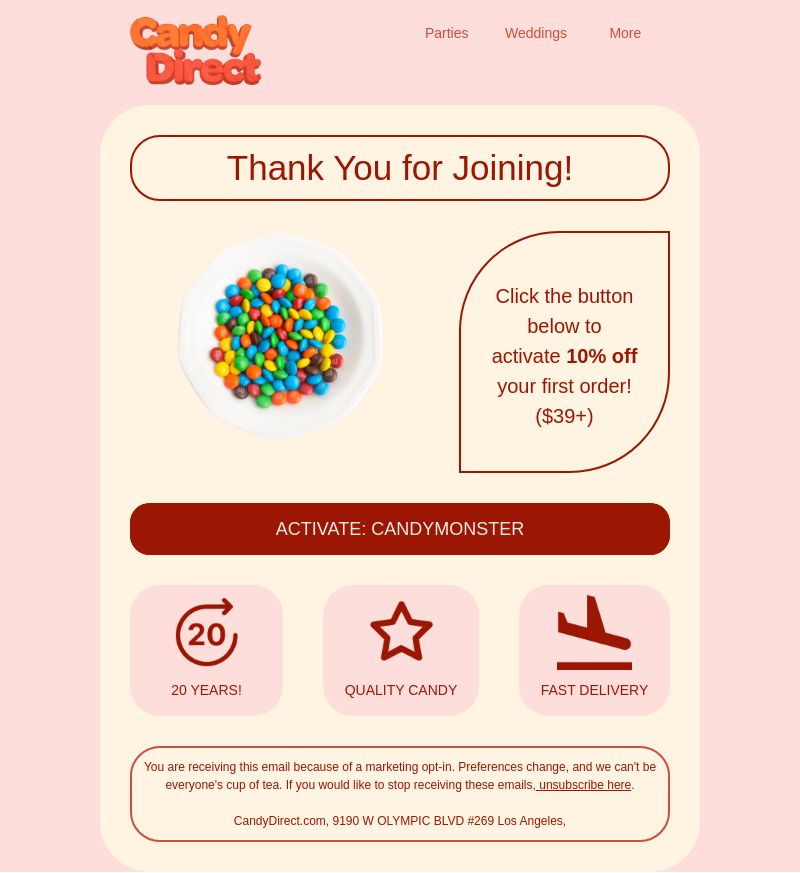The image size is (800, 873).
Task: Go to the Weddings page
Action: (x=535, y=33)
